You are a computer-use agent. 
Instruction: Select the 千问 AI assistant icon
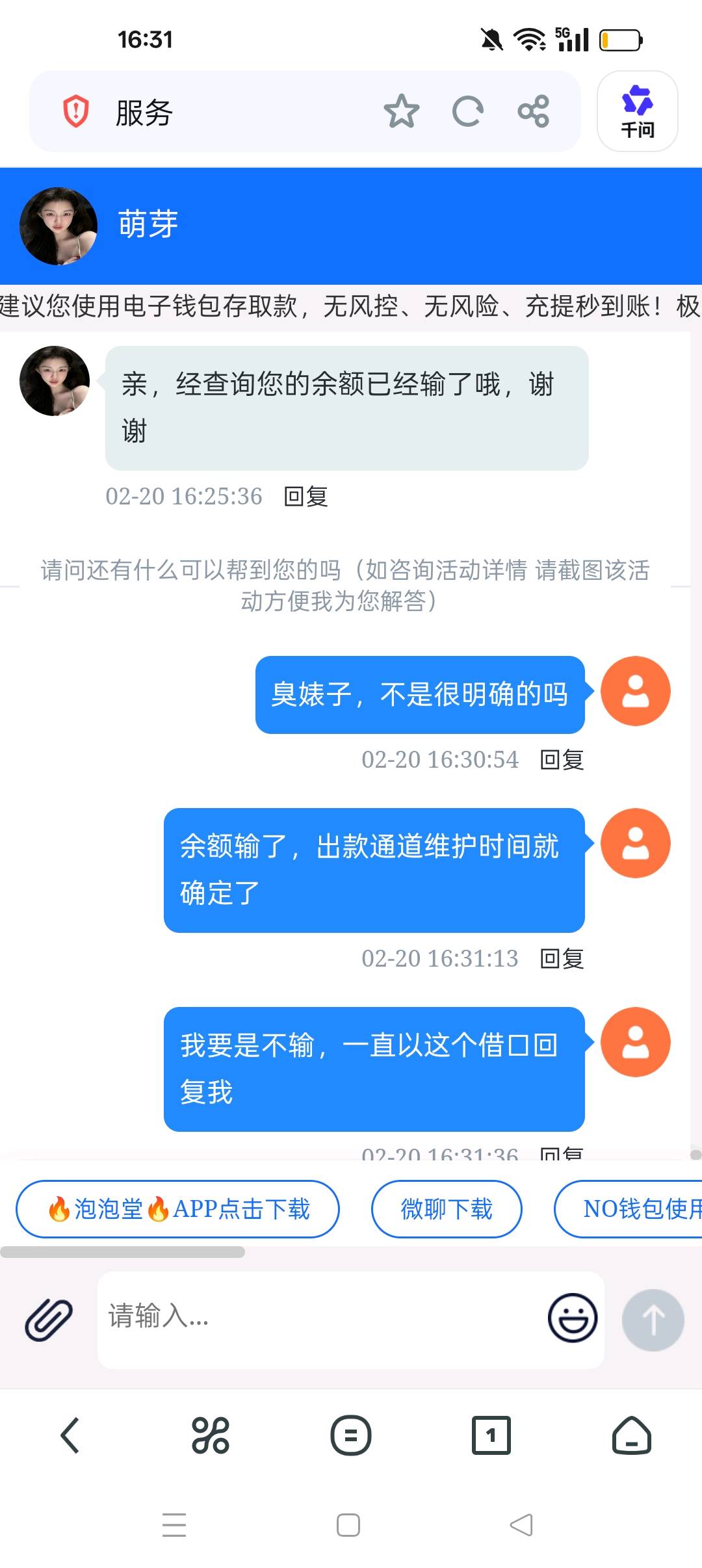637,112
